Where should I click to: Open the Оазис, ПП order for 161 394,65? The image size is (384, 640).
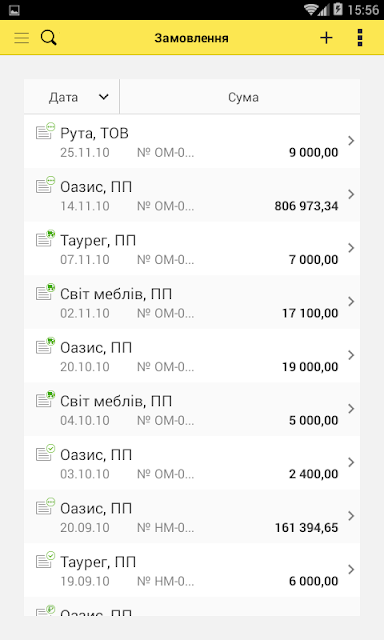(192, 516)
